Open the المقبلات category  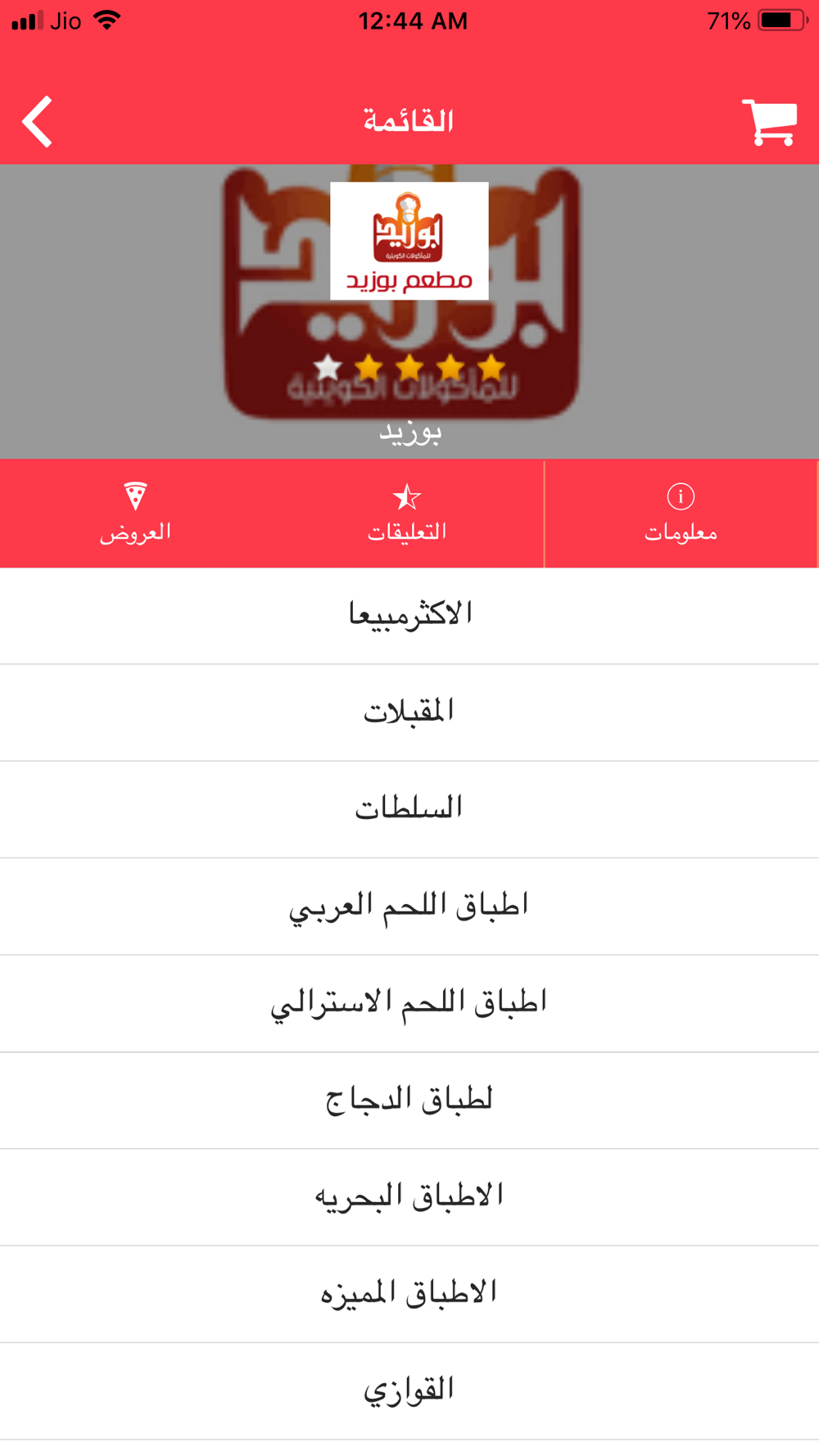409,712
